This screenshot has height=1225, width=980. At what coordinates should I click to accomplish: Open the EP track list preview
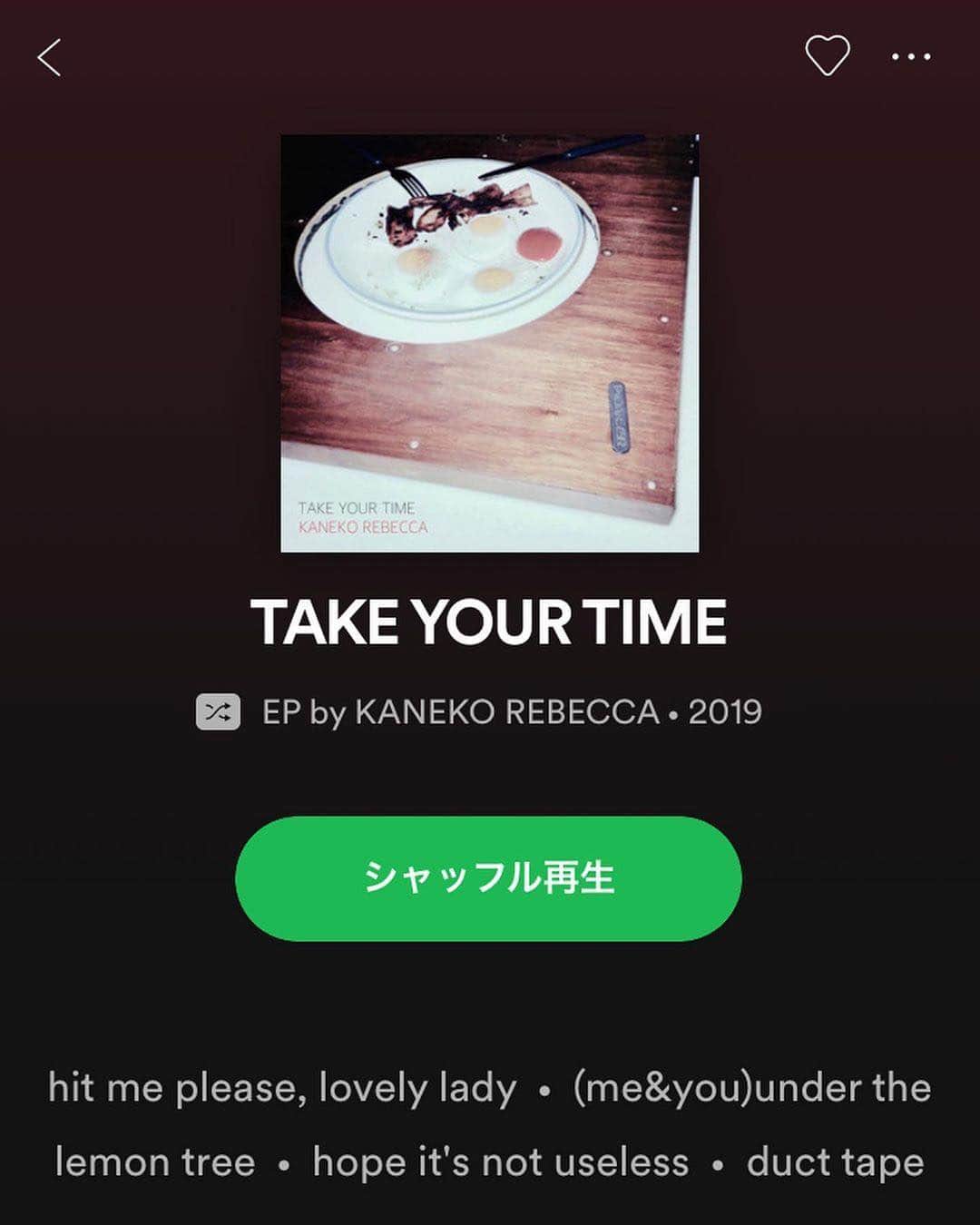[x=489, y=1125]
